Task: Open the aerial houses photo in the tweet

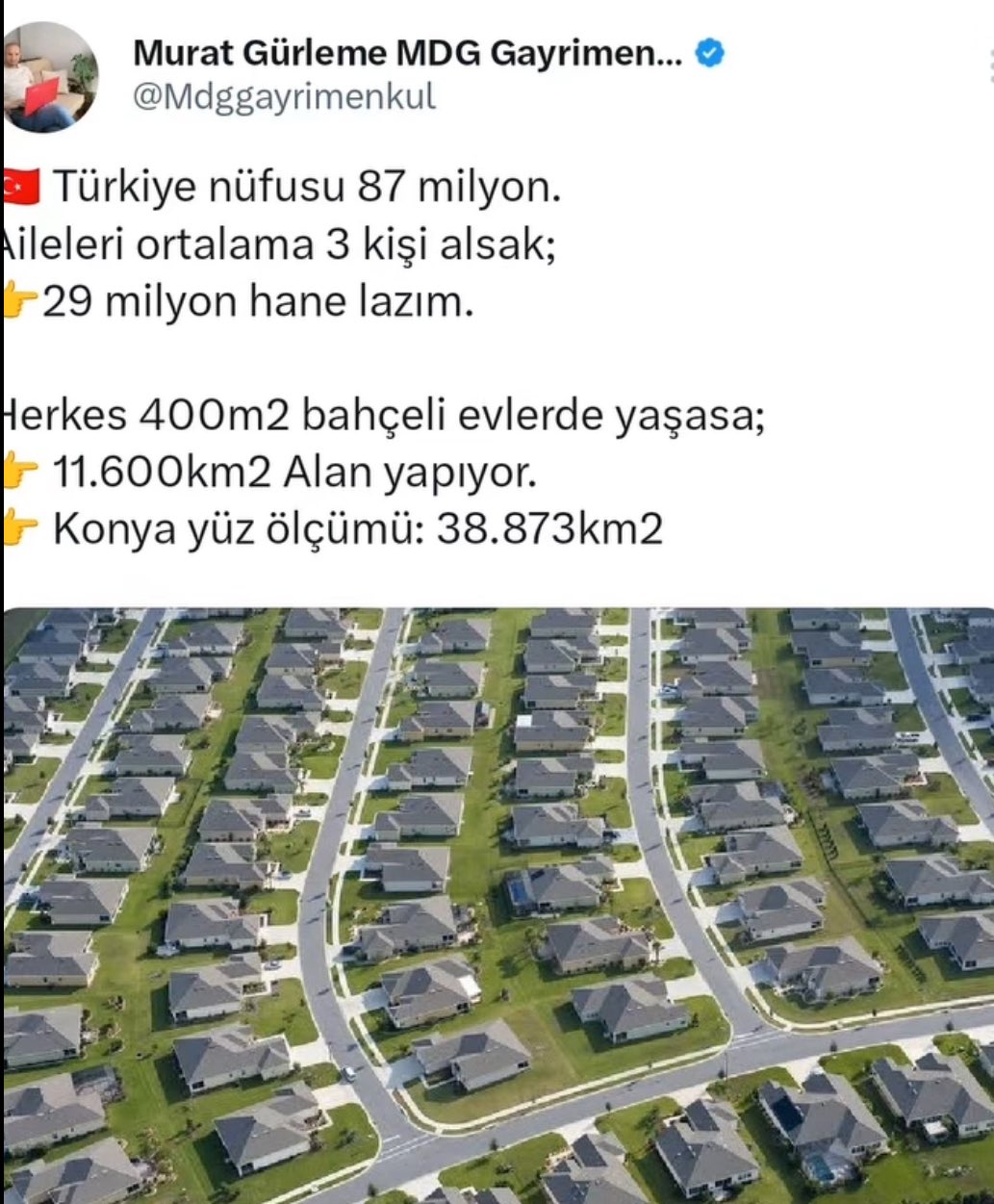Action: click(x=498, y=905)
